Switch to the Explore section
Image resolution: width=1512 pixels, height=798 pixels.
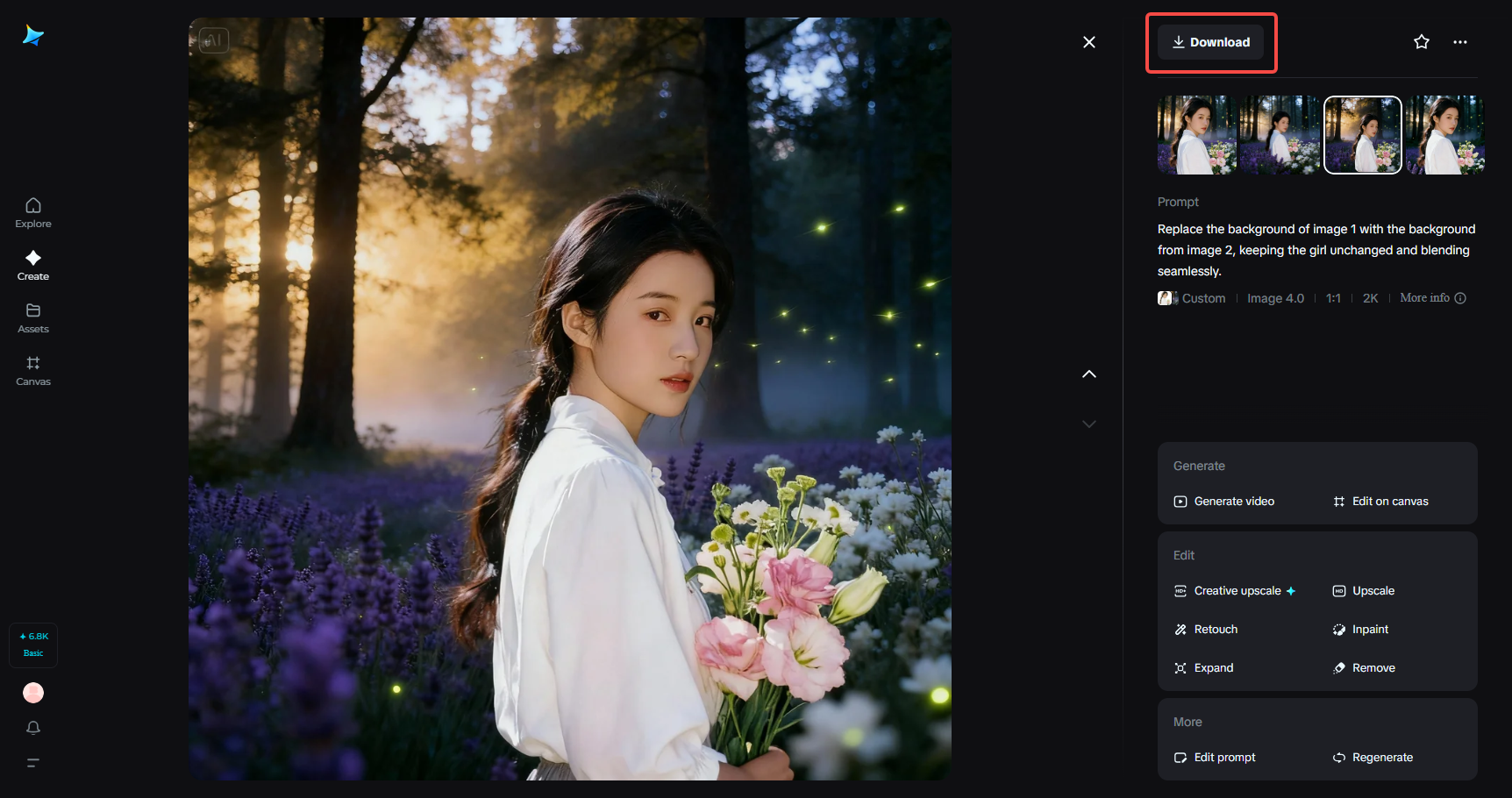coord(33,212)
